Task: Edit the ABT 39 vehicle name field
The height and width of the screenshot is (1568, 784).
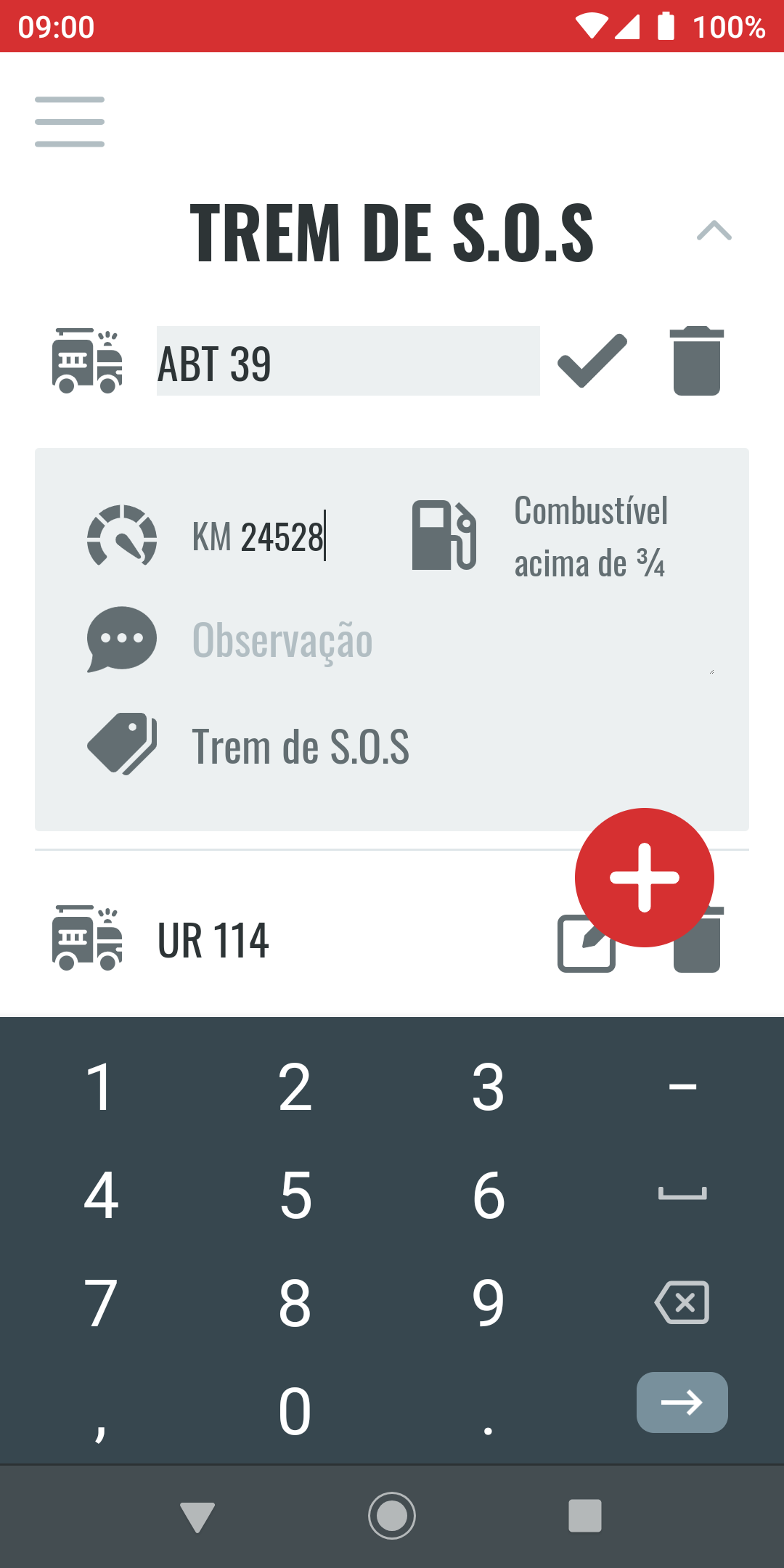Action: (347, 362)
